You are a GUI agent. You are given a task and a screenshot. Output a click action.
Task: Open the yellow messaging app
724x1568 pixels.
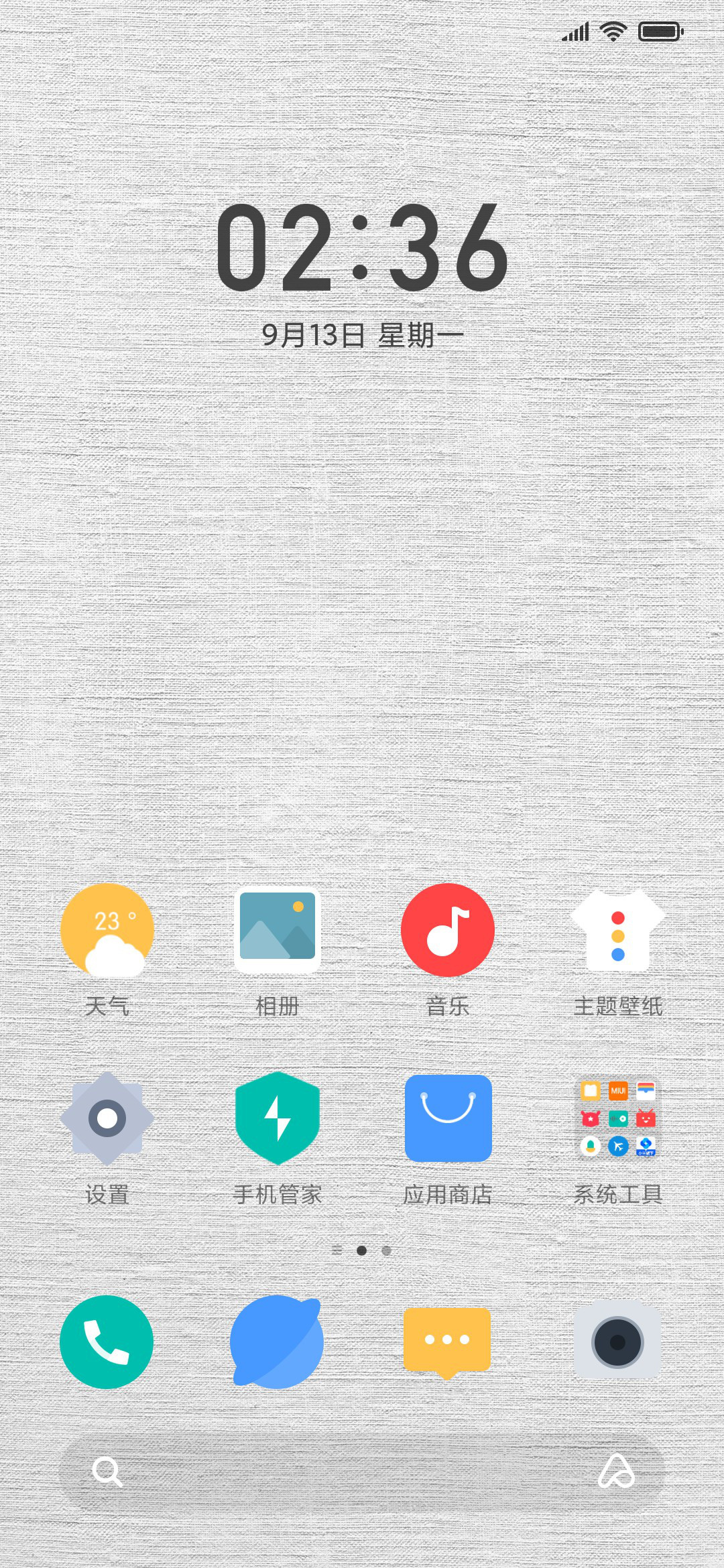click(x=448, y=1342)
